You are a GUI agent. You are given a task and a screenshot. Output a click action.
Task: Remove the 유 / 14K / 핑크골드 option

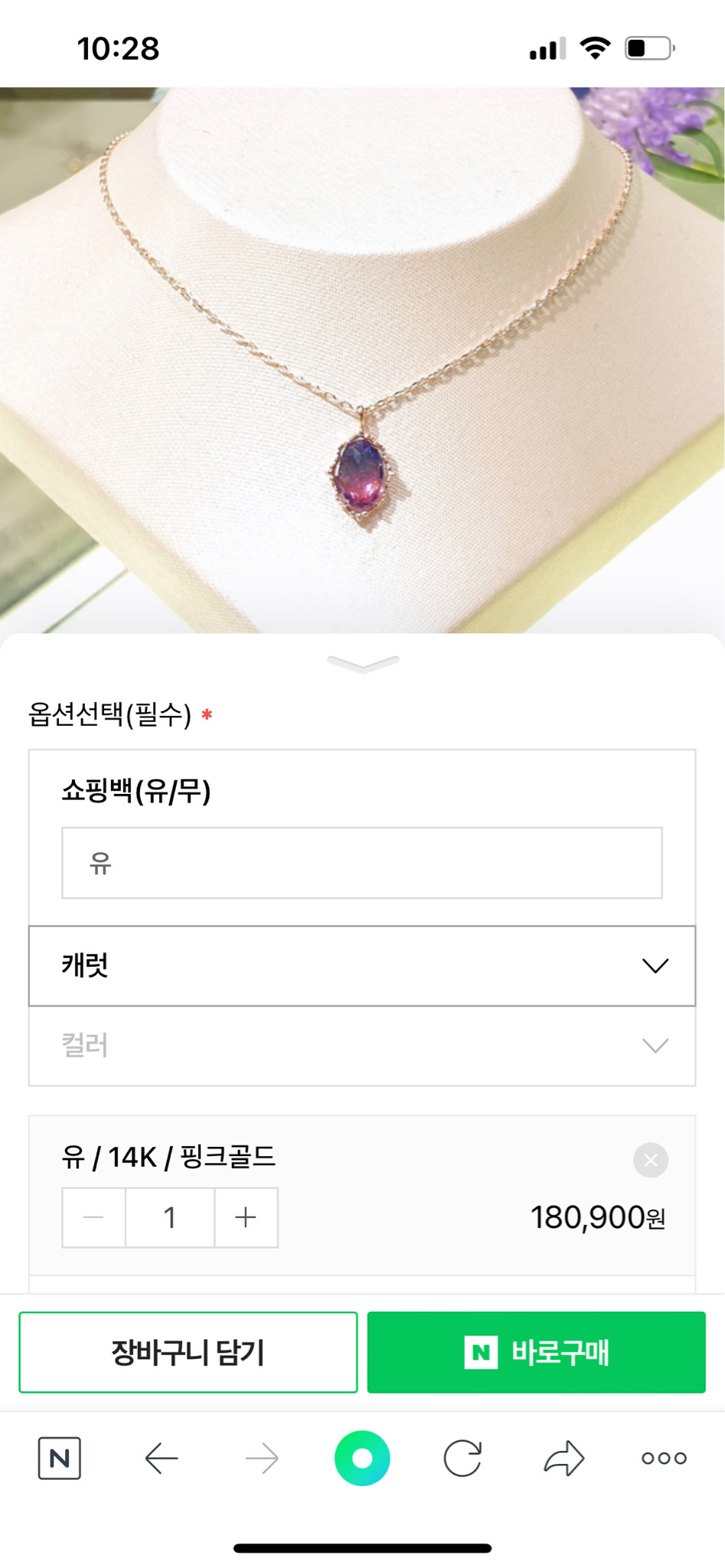[650, 1160]
